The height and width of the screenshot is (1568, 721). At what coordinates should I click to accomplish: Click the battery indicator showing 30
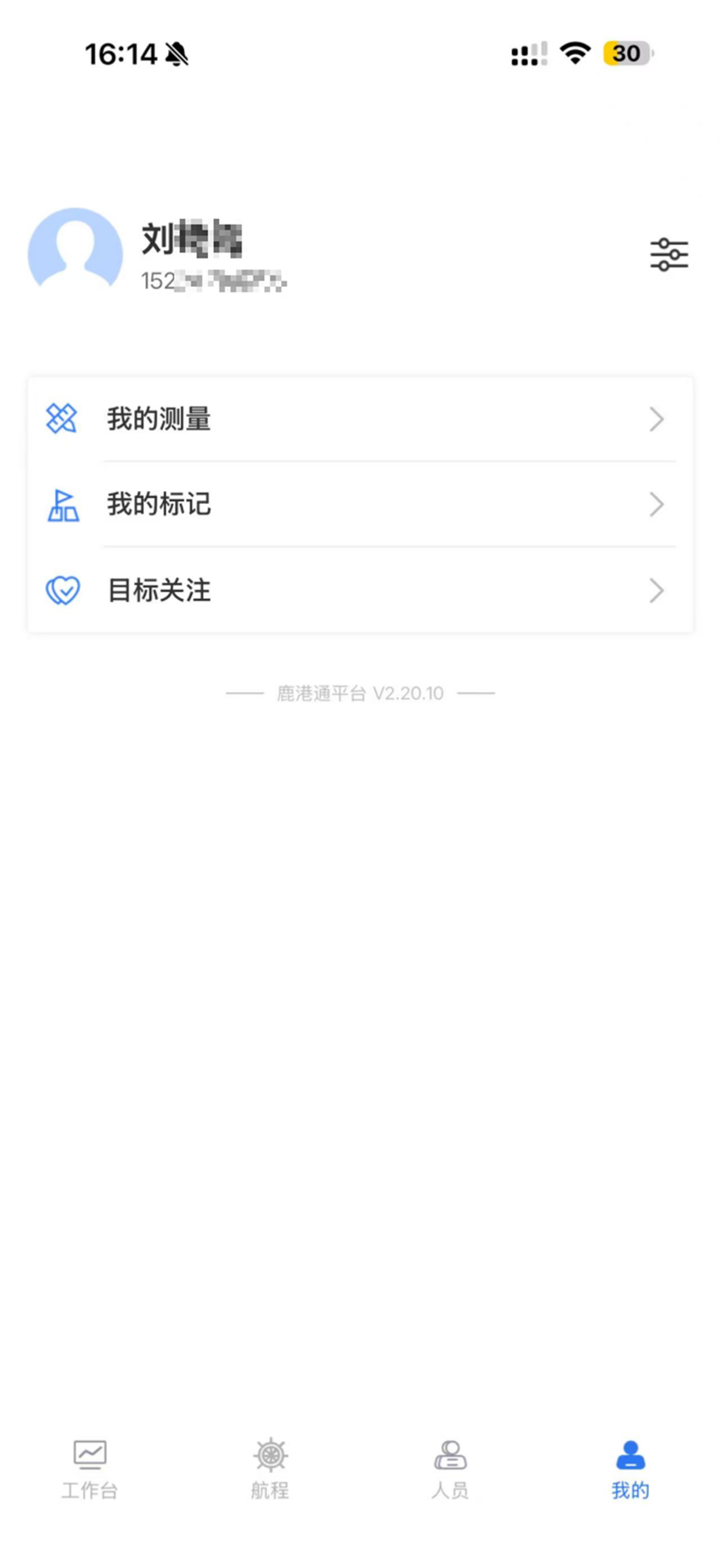[x=627, y=52]
